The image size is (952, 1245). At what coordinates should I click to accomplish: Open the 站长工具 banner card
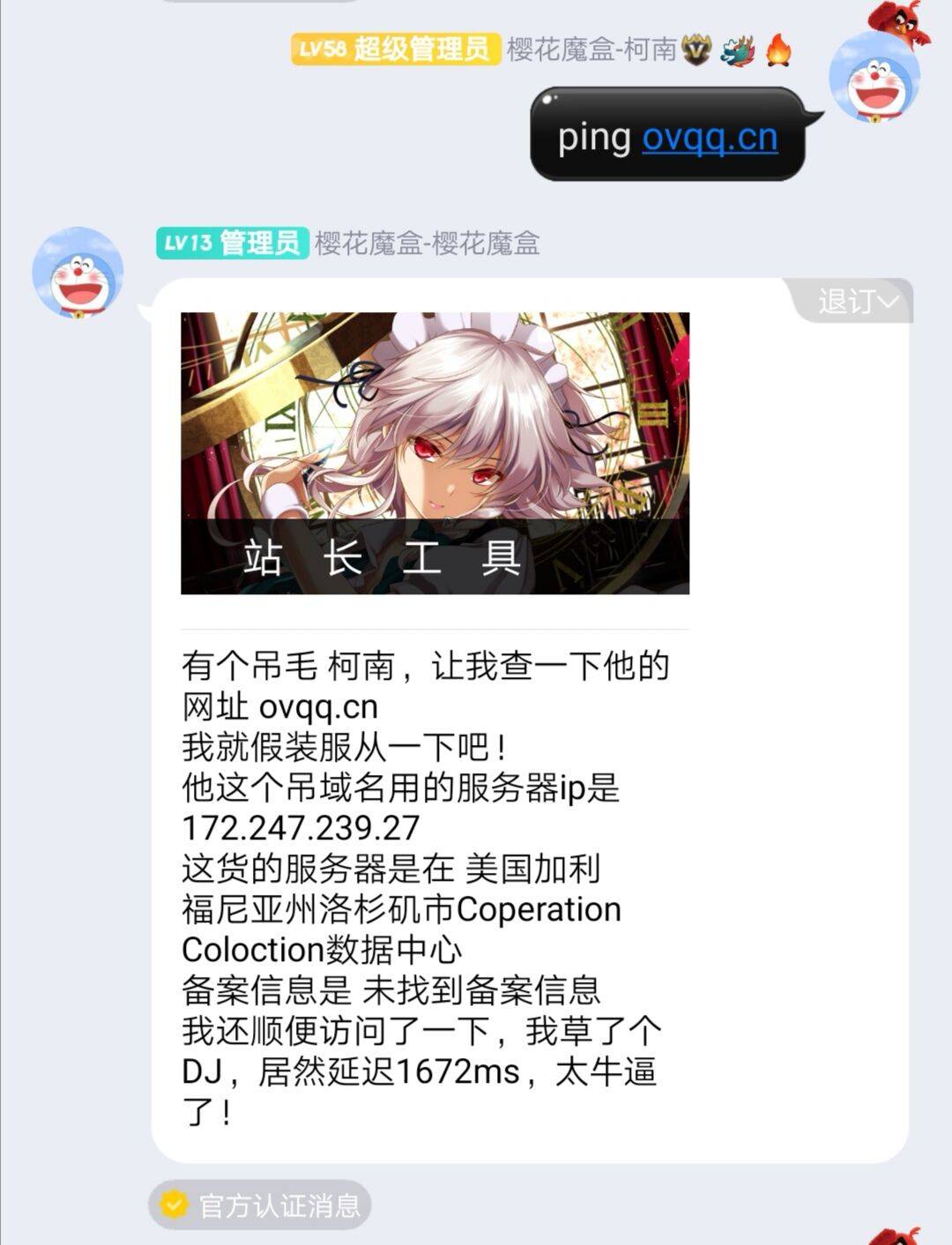point(435,453)
